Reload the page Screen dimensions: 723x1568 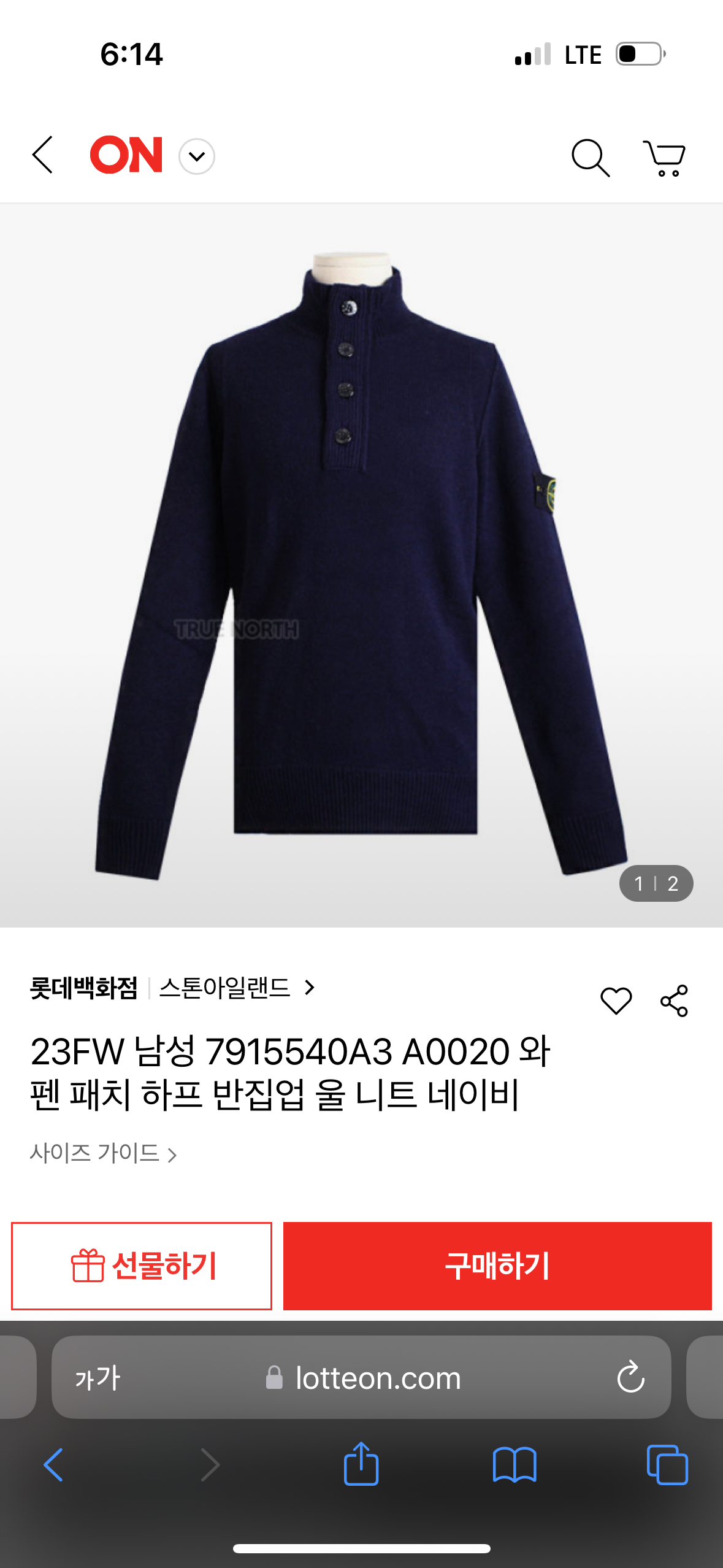pos(630,1378)
